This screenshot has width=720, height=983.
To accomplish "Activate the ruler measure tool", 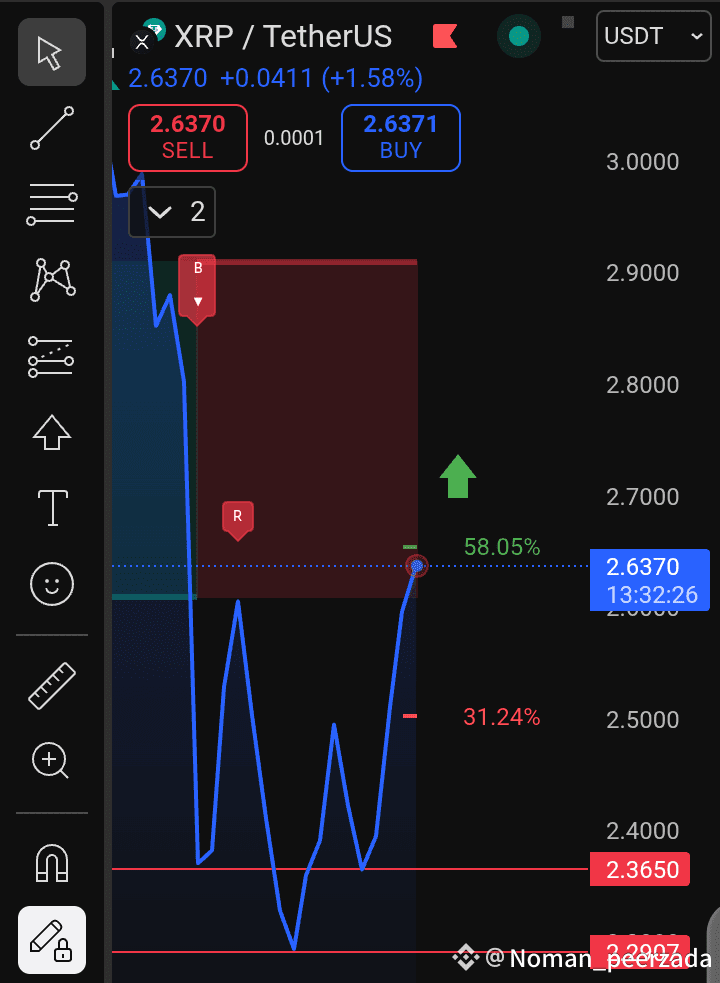I will click(x=51, y=686).
